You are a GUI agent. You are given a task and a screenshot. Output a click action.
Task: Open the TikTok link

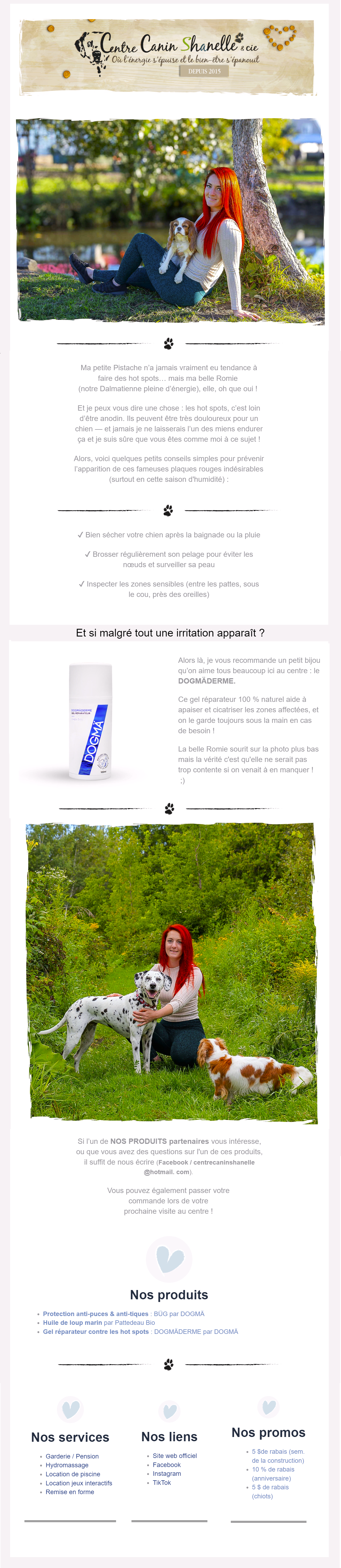(162, 1482)
